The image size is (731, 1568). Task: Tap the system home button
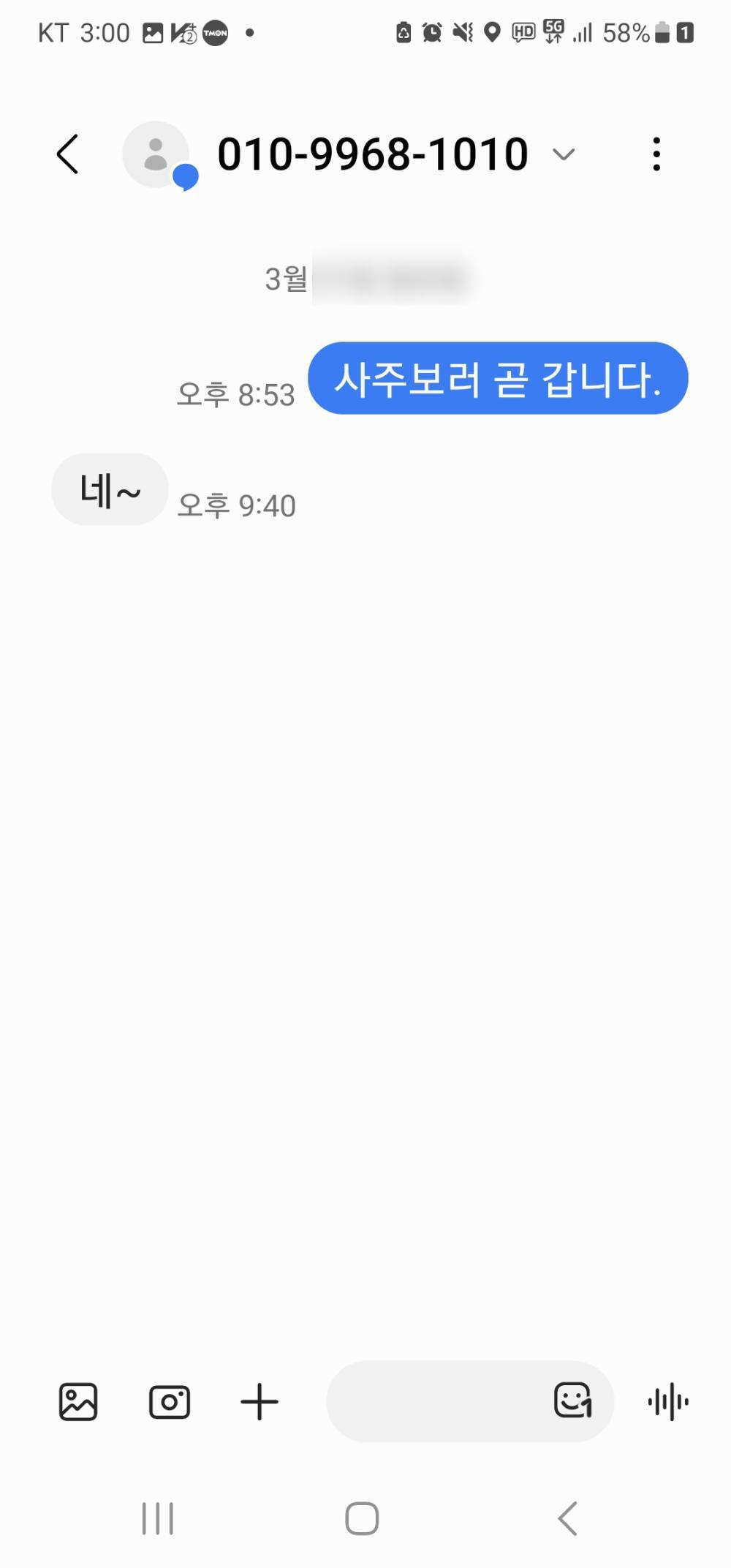[362, 1518]
